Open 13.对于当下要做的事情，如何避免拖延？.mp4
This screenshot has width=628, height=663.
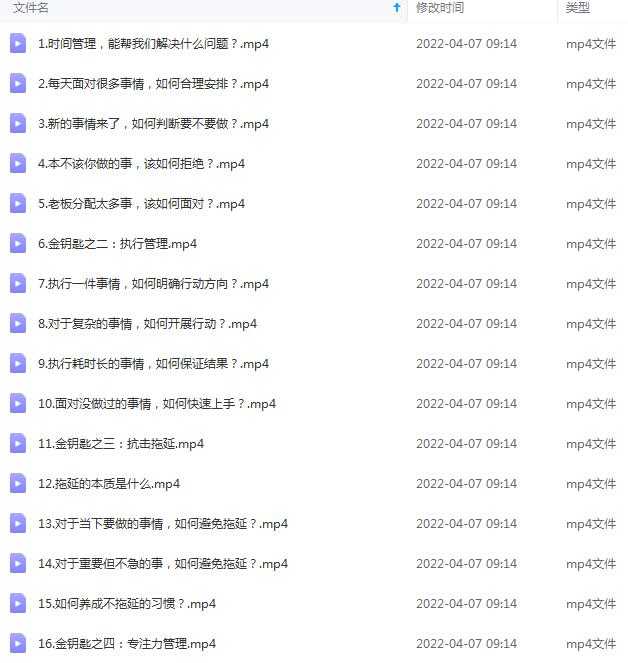tap(162, 524)
